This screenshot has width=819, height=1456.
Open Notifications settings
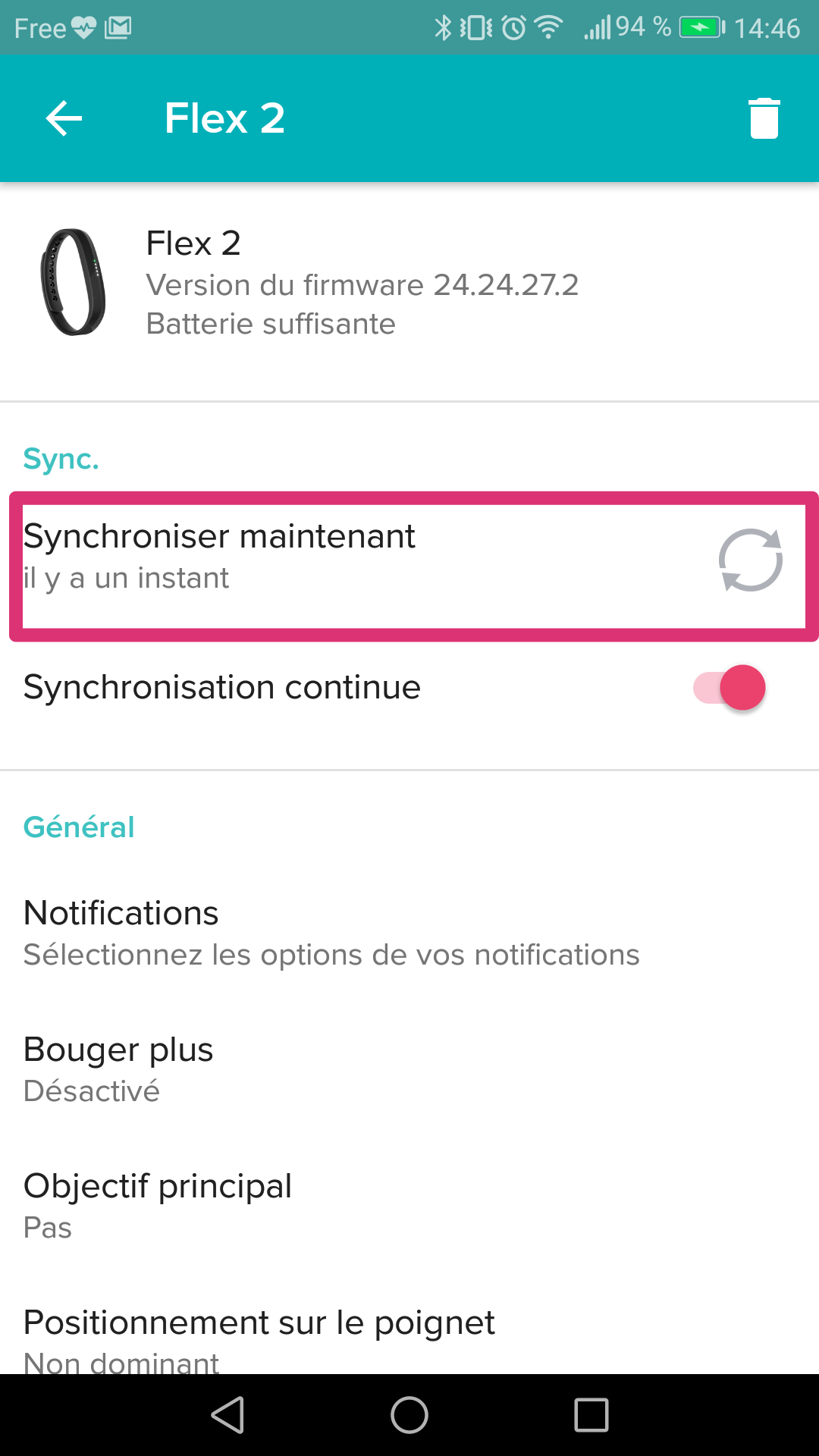coord(409,933)
